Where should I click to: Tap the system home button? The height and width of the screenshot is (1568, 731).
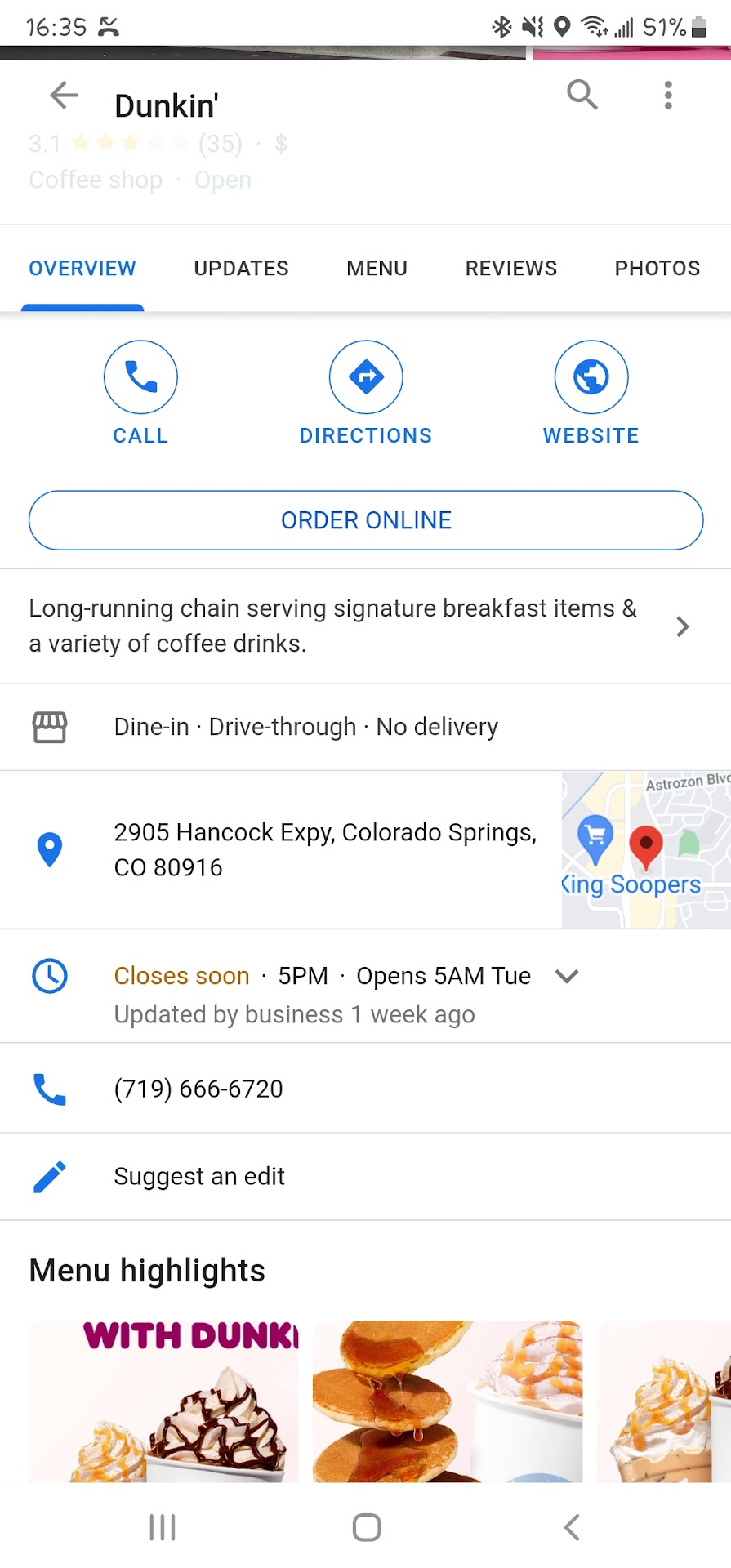(366, 1526)
